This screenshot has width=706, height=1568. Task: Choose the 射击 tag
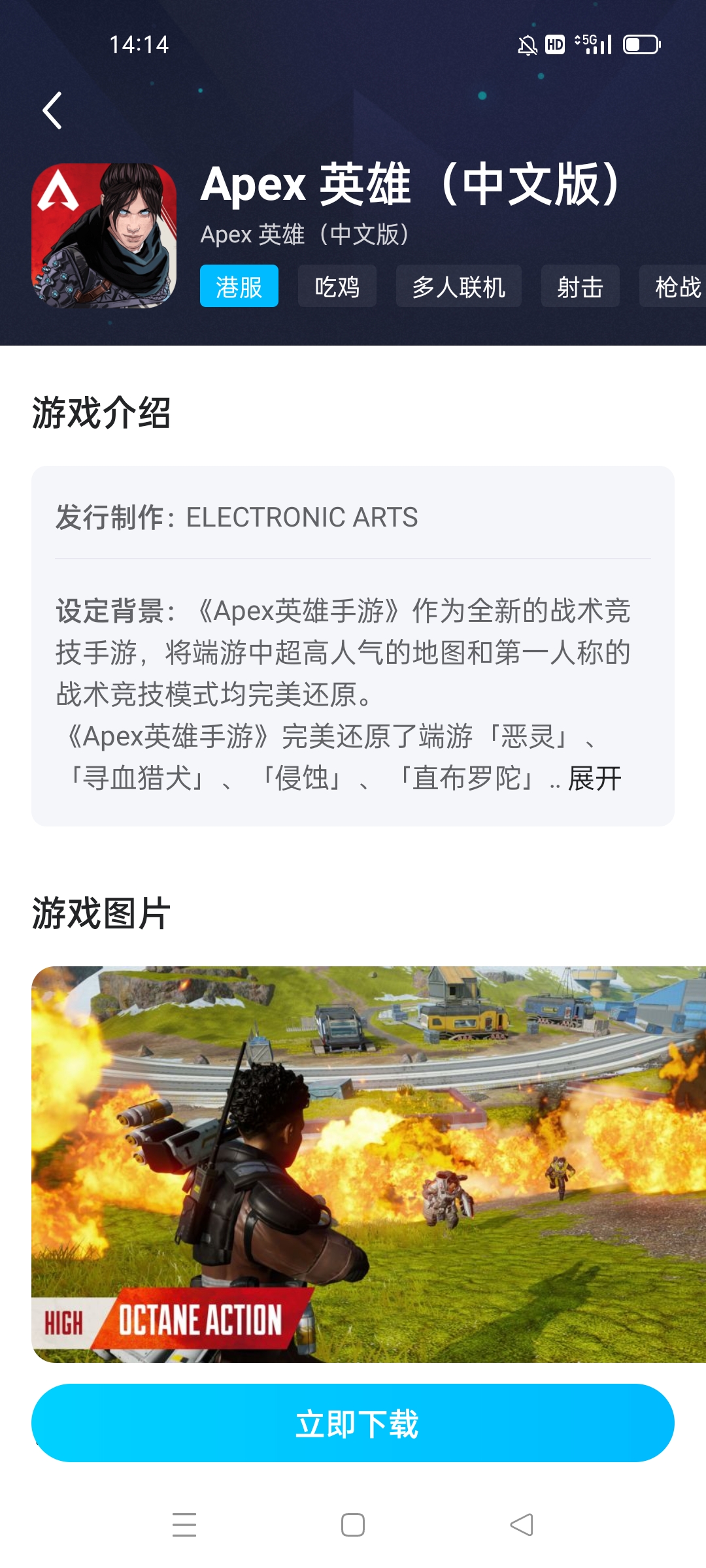[580, 286]
